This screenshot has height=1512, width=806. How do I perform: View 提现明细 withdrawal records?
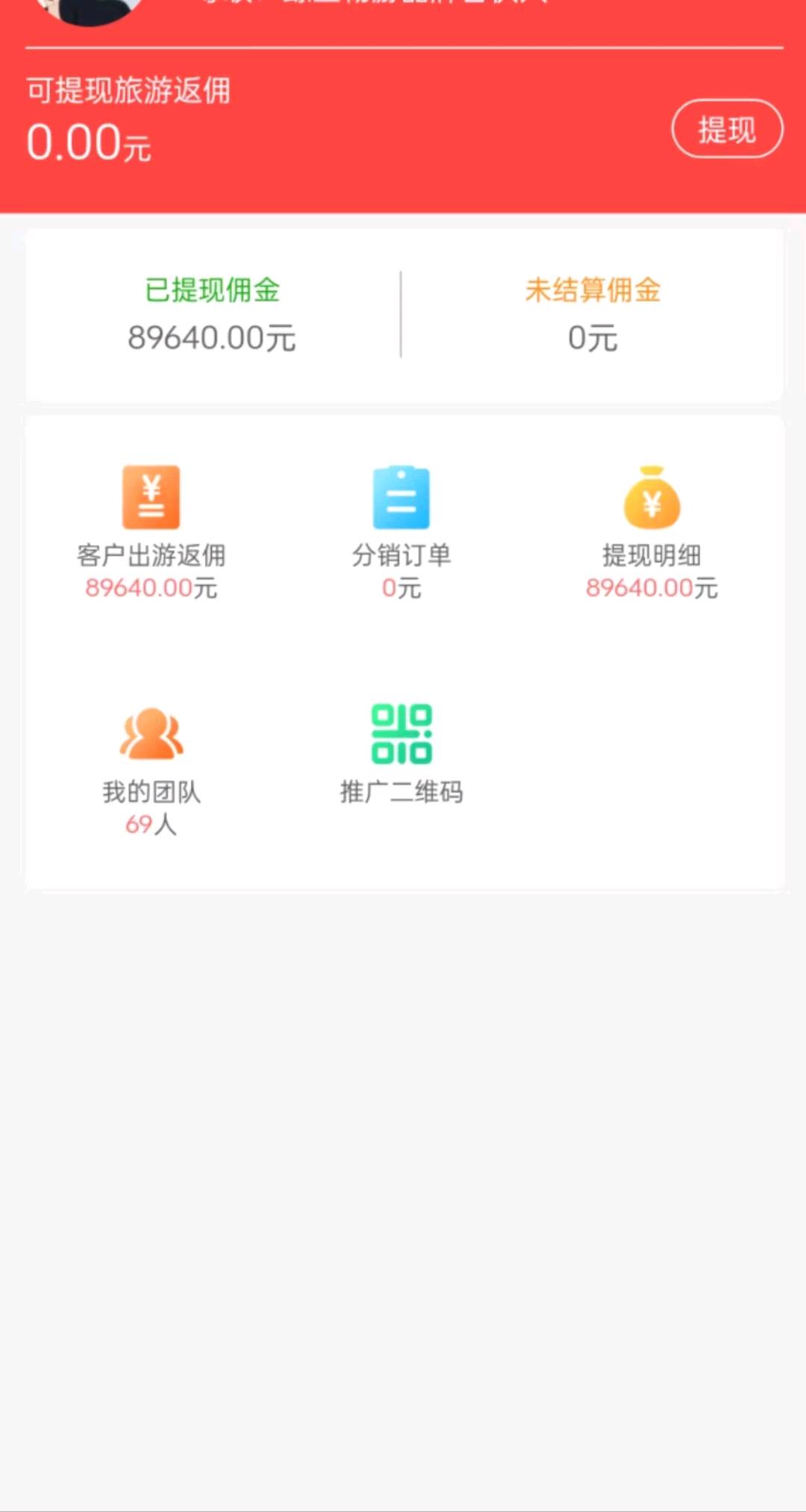652,531
